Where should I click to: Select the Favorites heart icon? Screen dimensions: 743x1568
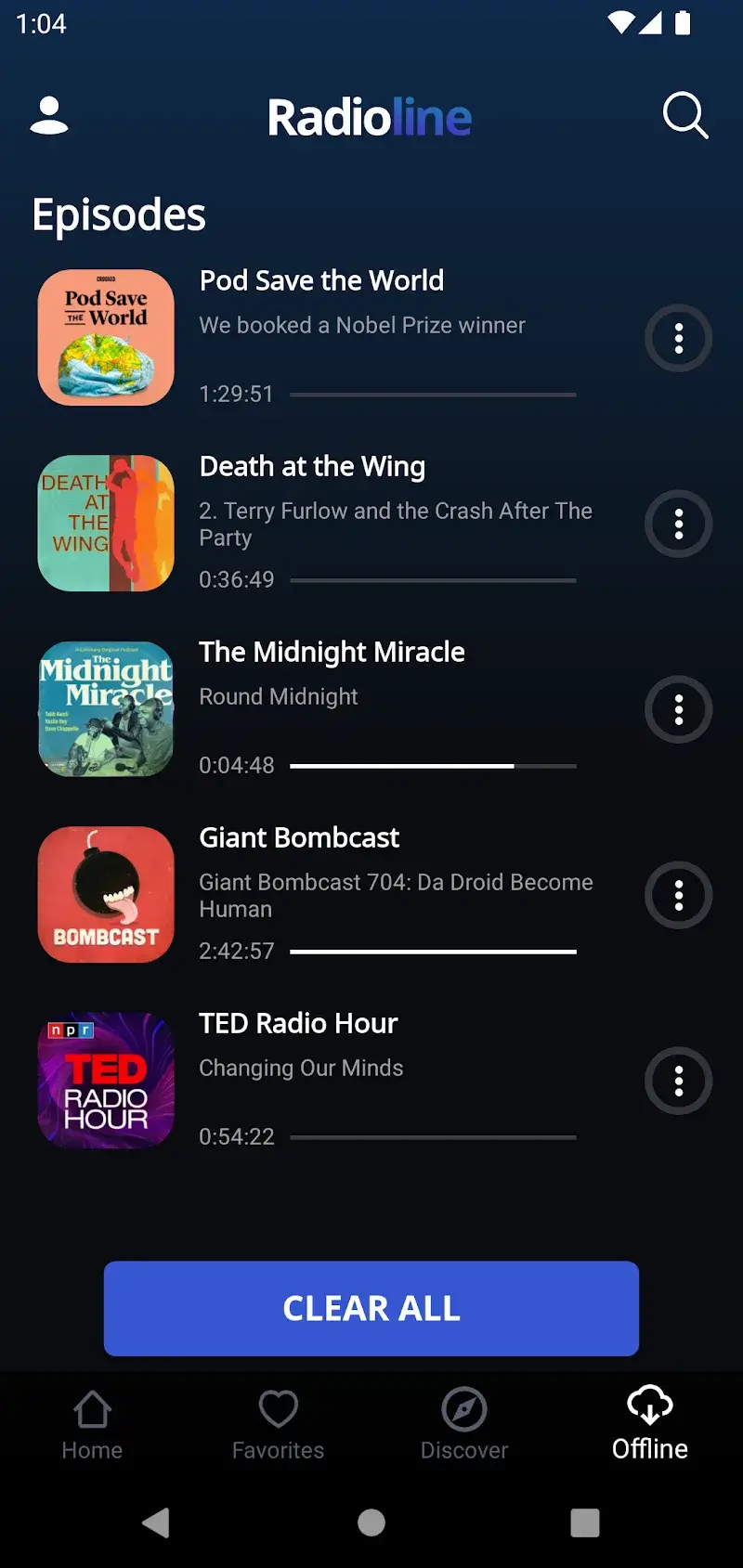tap(278, 1409)
